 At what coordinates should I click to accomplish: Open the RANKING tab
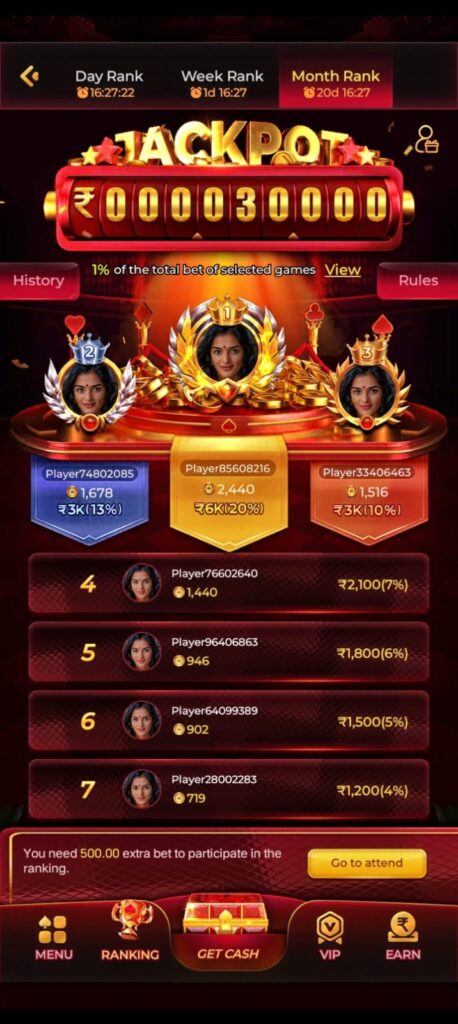(x=130, y=931)
